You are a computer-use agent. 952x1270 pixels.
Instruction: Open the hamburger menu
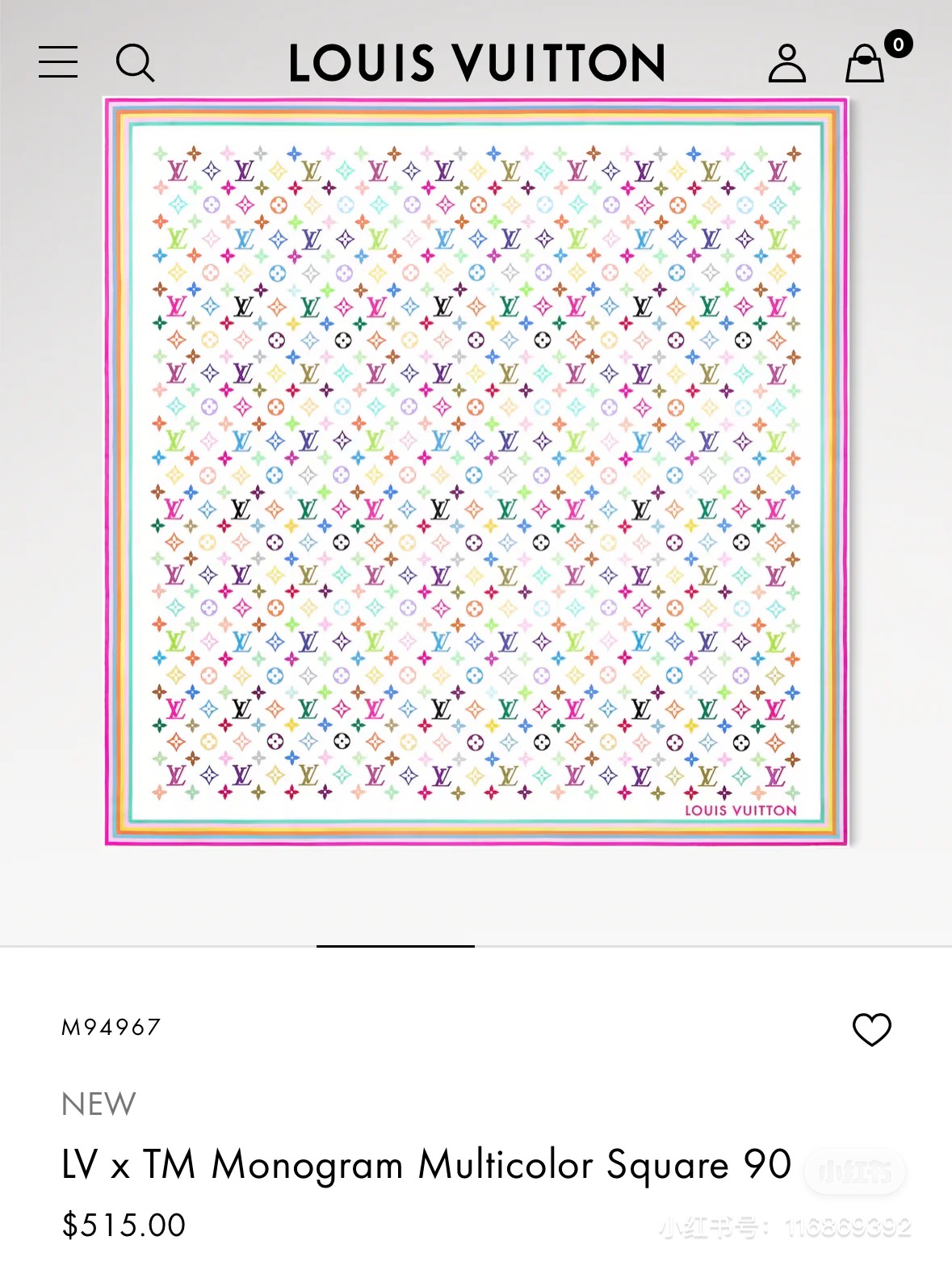[x=58, y=62]
